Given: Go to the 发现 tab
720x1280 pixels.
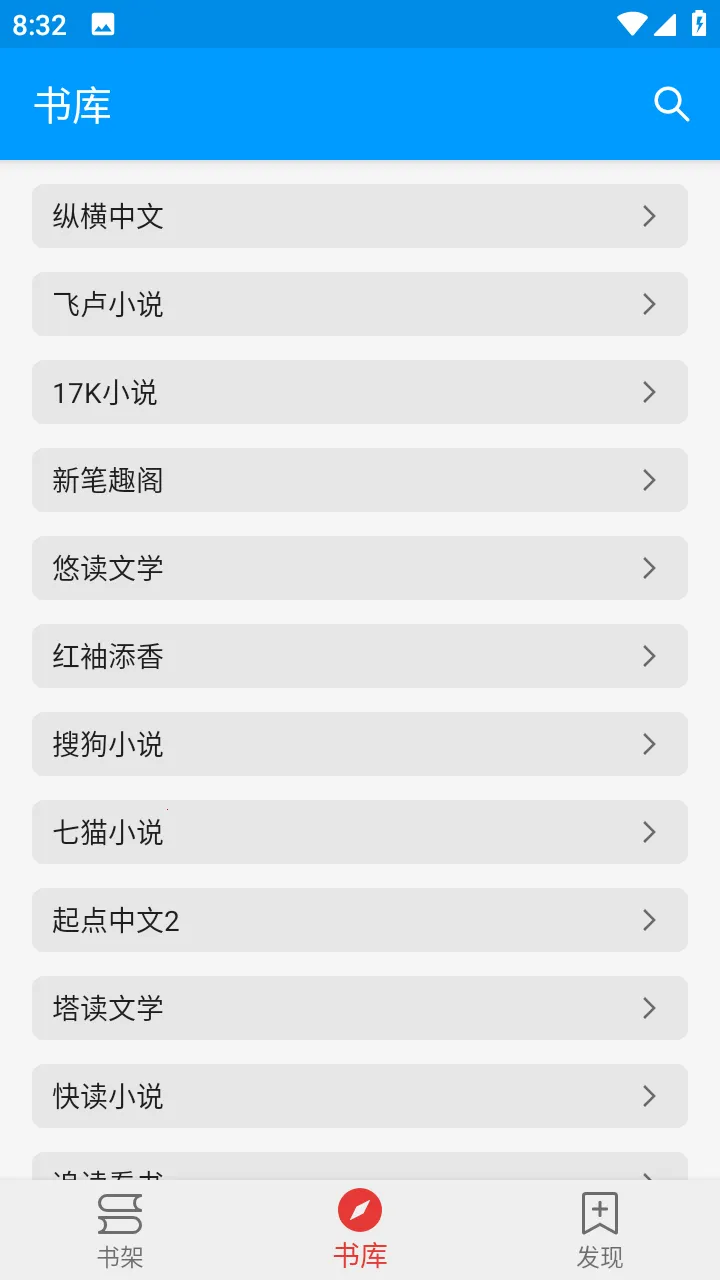Looking at the screenshot, I should pyautogui.click(x=600, y=1230).
